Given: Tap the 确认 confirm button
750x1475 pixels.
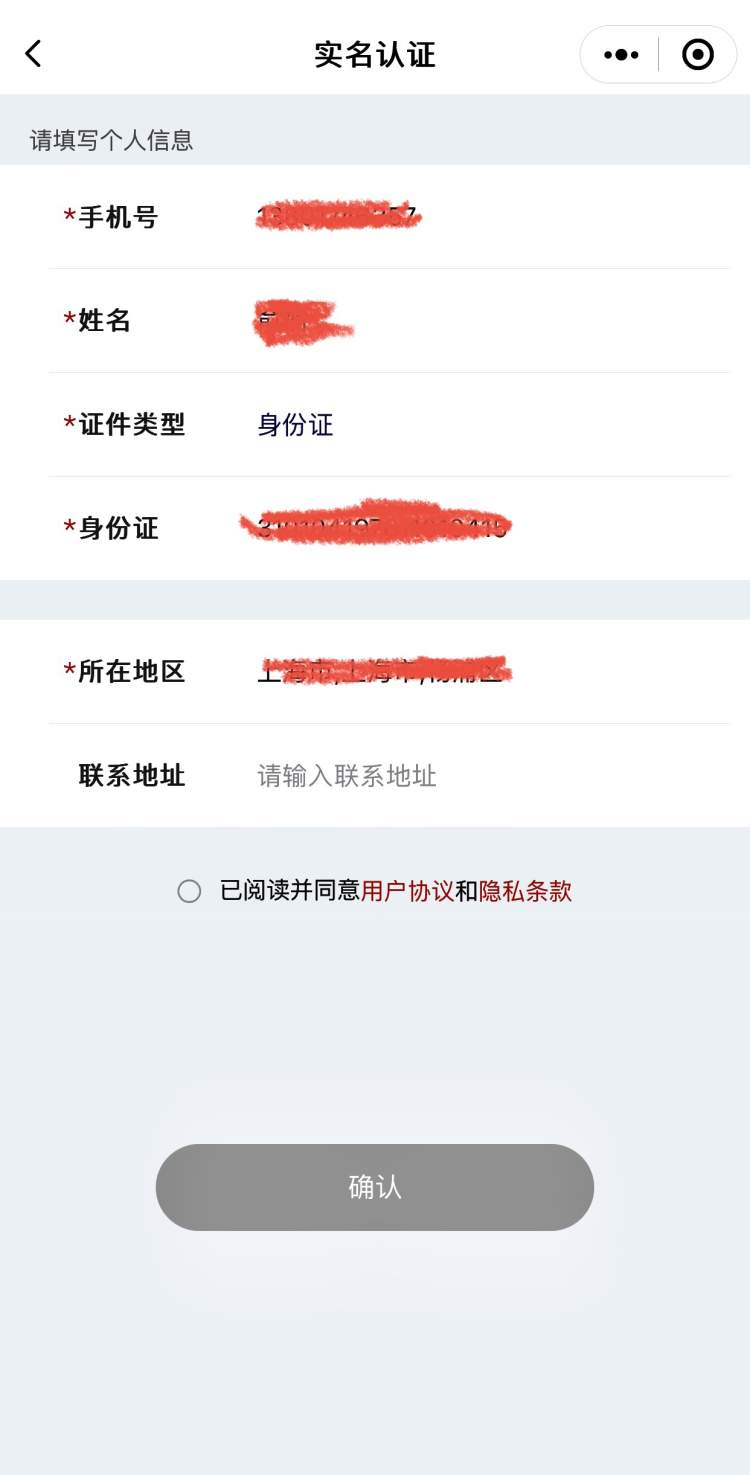Looking at the screenshot, I should pos(375,1187).
